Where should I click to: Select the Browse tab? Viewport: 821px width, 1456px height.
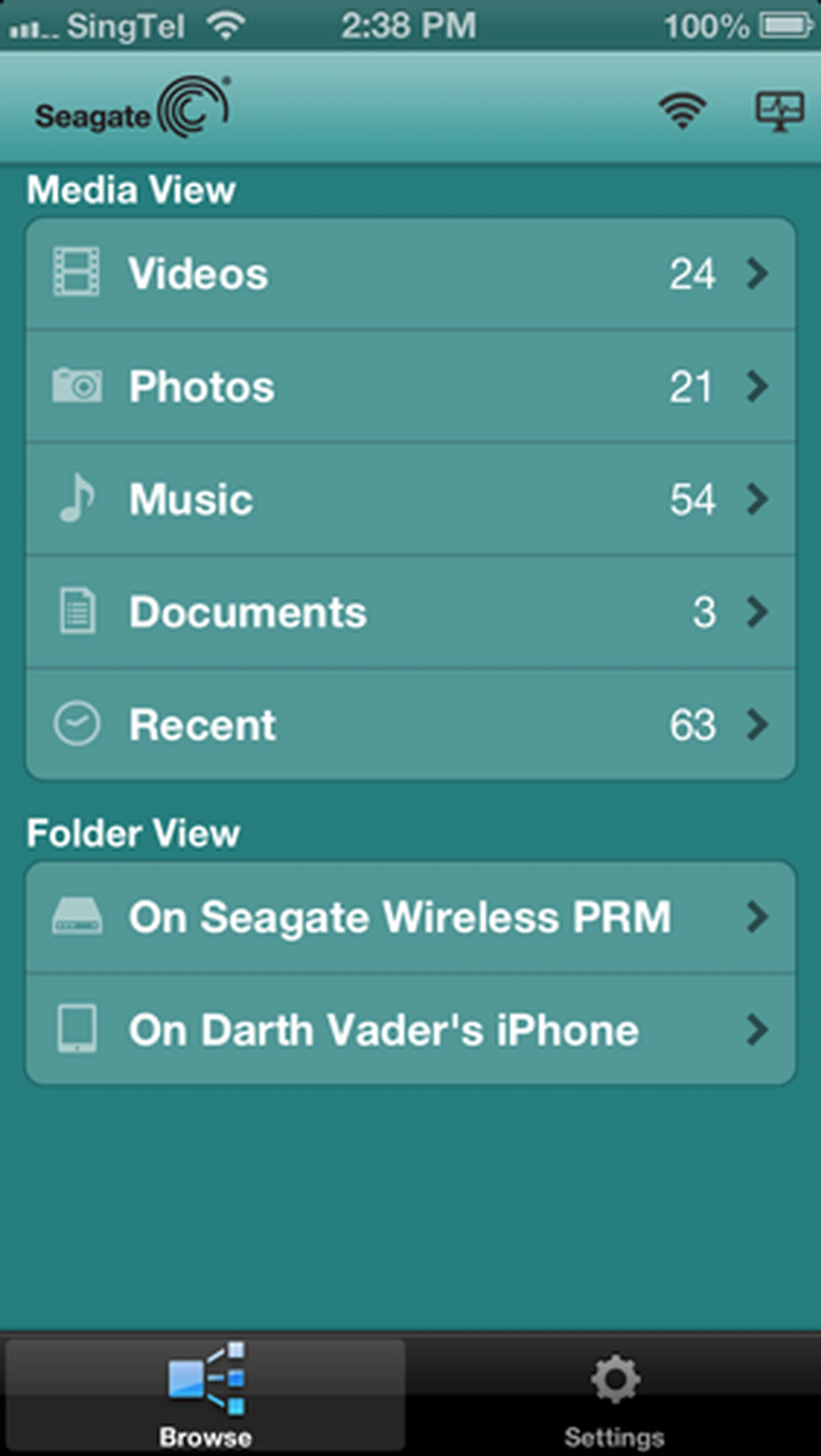(x=205, y=1394)
